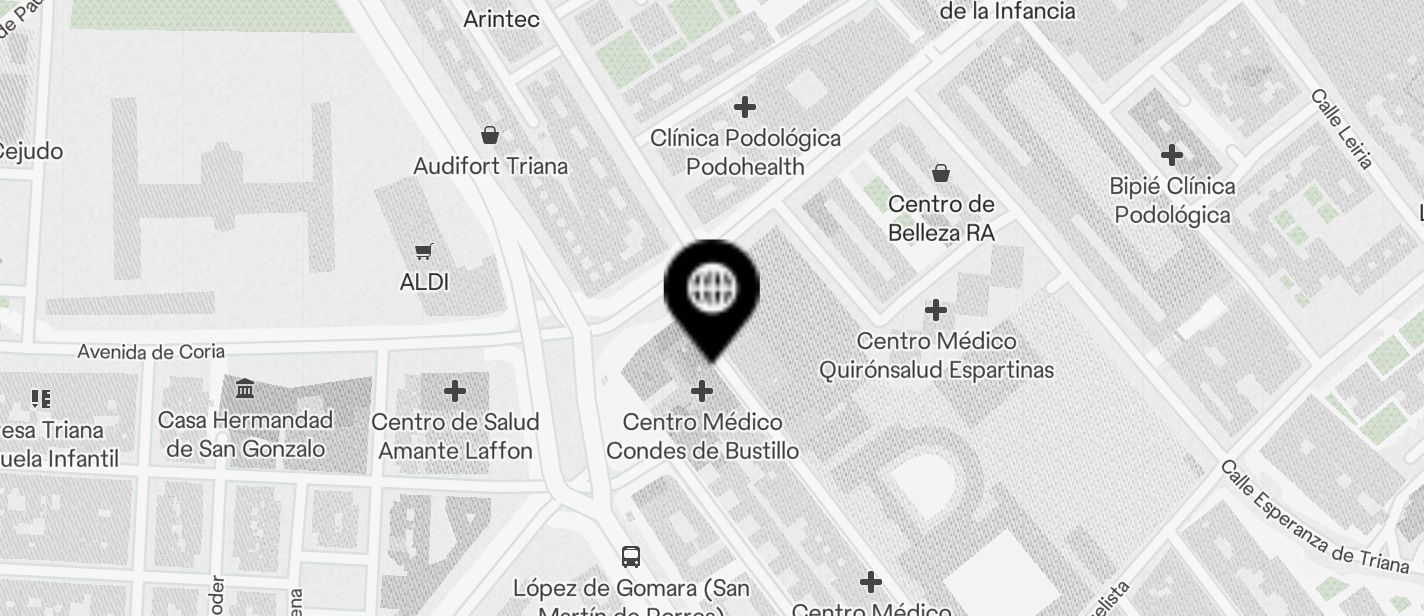
Task: Open the Bipié Clínica Podológica marker
Action: (1172, 155)
